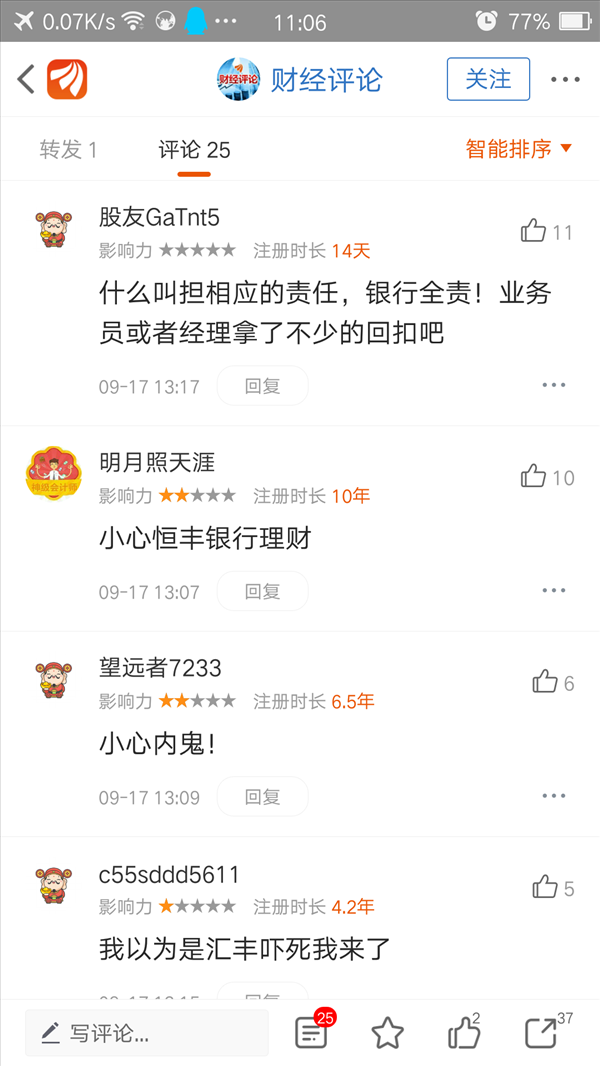Share the post using the bottom share icon
The image size is (600, 1066).
[x=541, y=1033]
